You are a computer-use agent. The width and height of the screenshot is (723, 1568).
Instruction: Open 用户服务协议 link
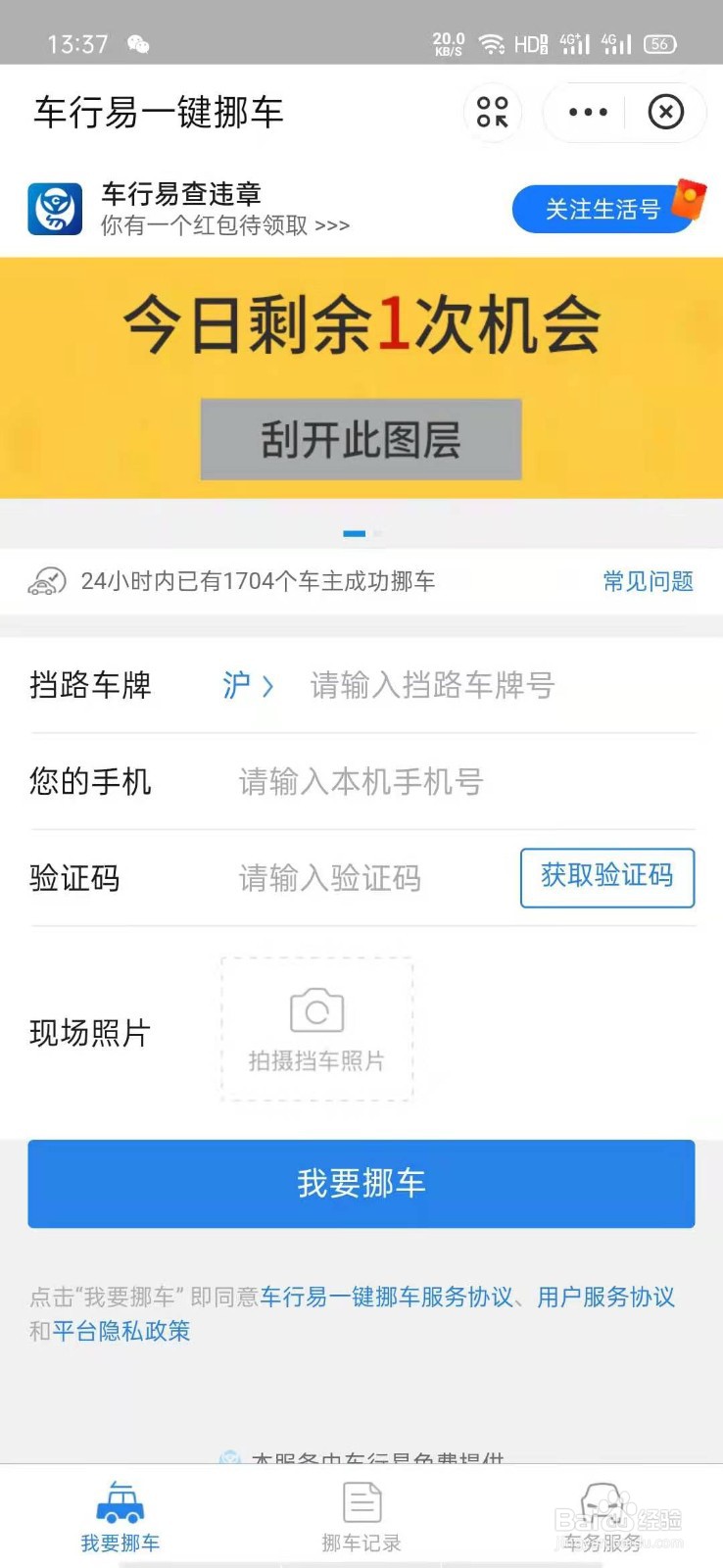coord(605,1297)
